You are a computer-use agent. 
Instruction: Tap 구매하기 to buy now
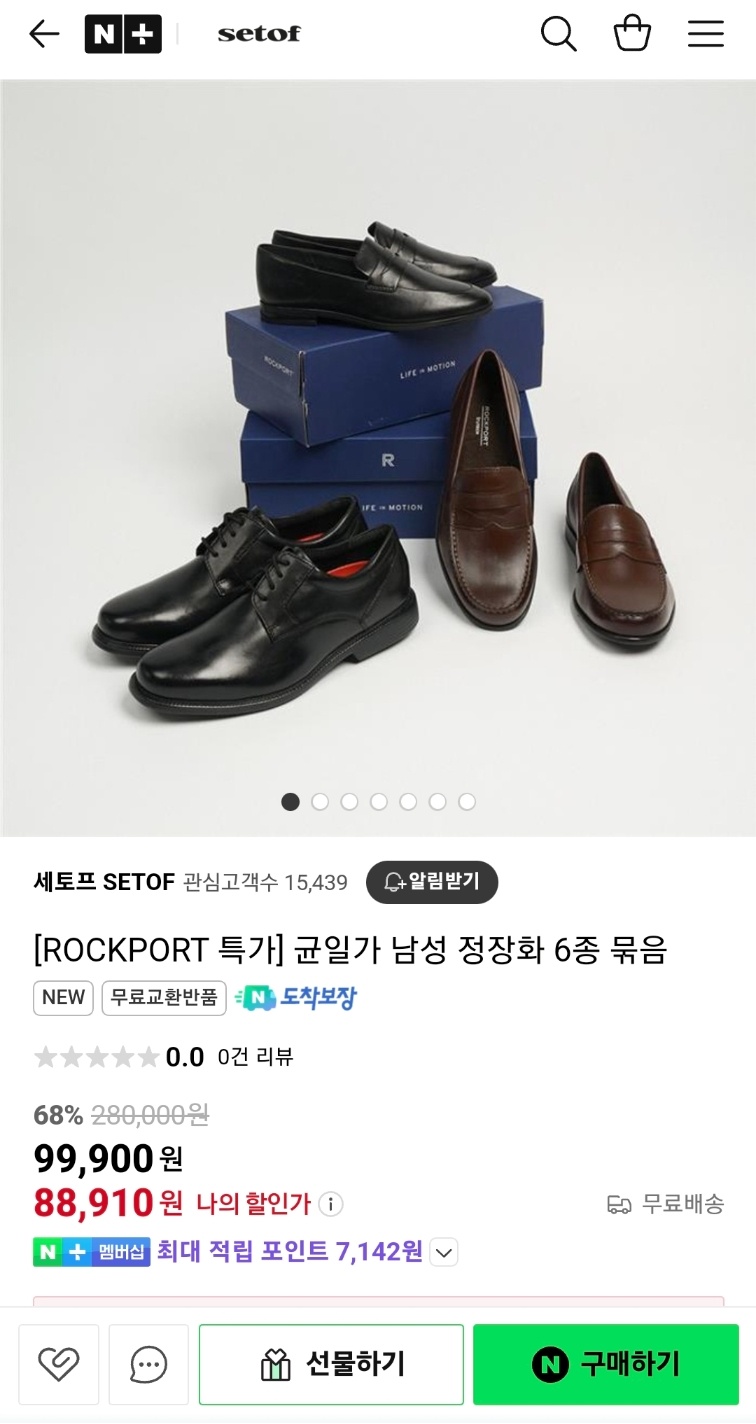tap(606, 1364)
